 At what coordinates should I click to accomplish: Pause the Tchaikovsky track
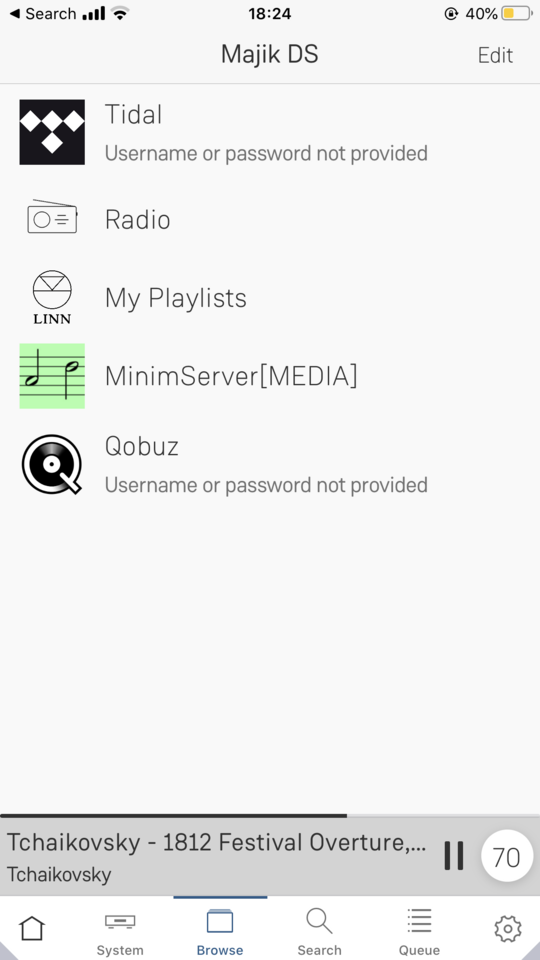(454, 855)
